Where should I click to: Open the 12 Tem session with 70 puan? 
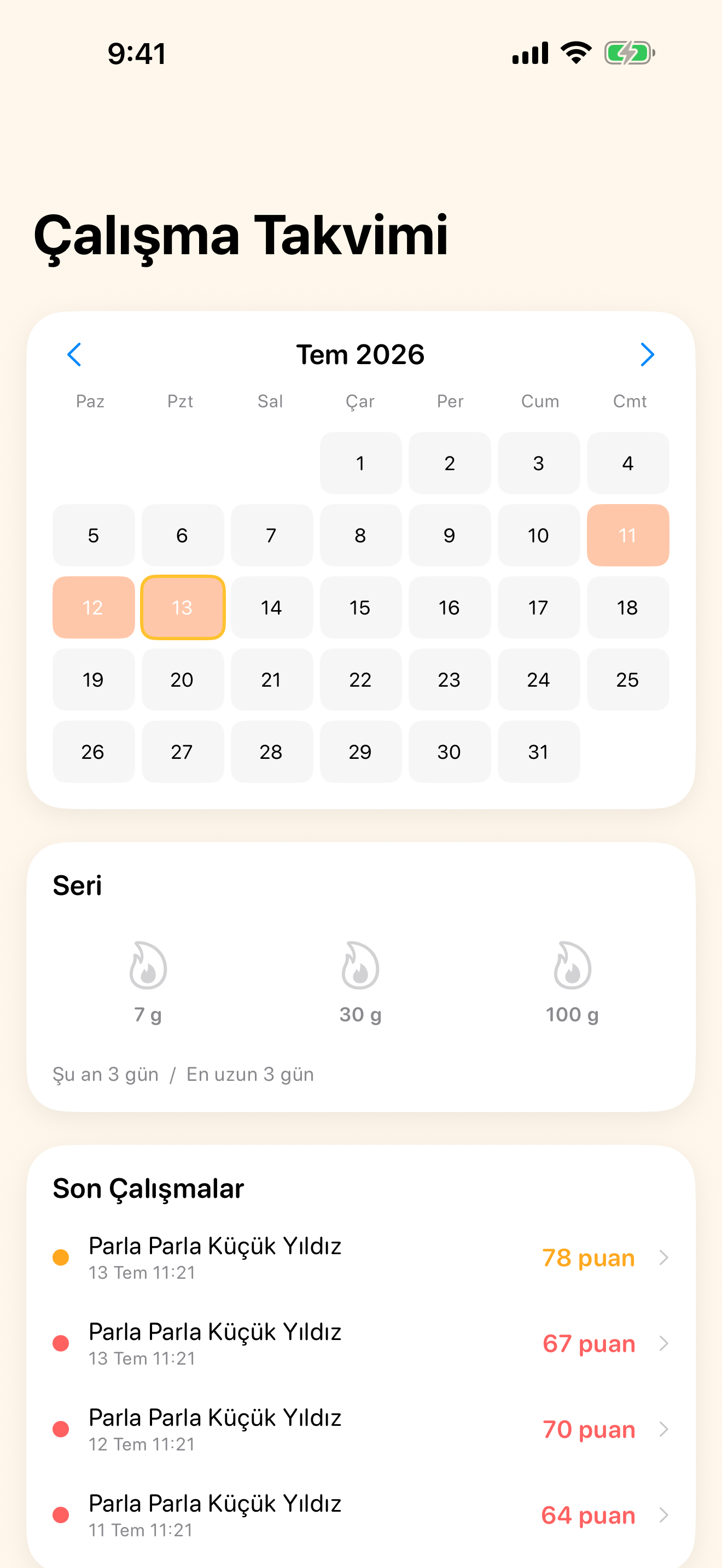coord(361,1429)
